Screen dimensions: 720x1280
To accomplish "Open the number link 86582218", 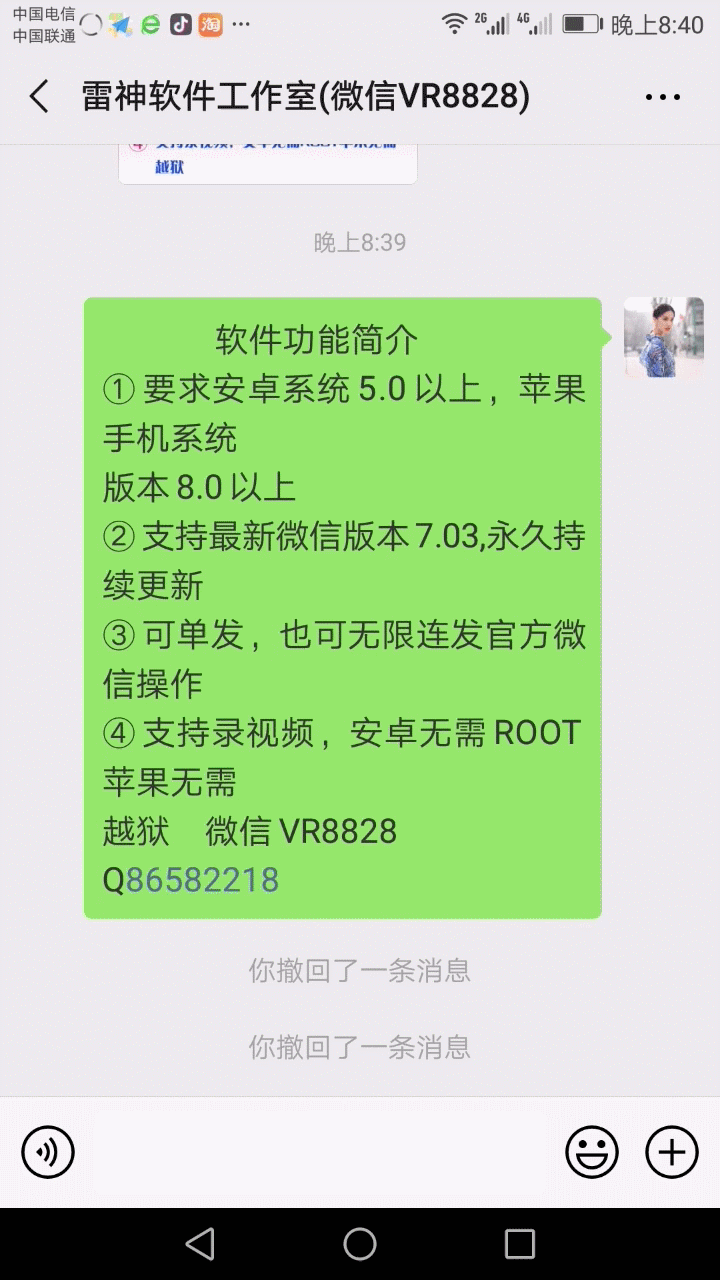I will 202,879.
